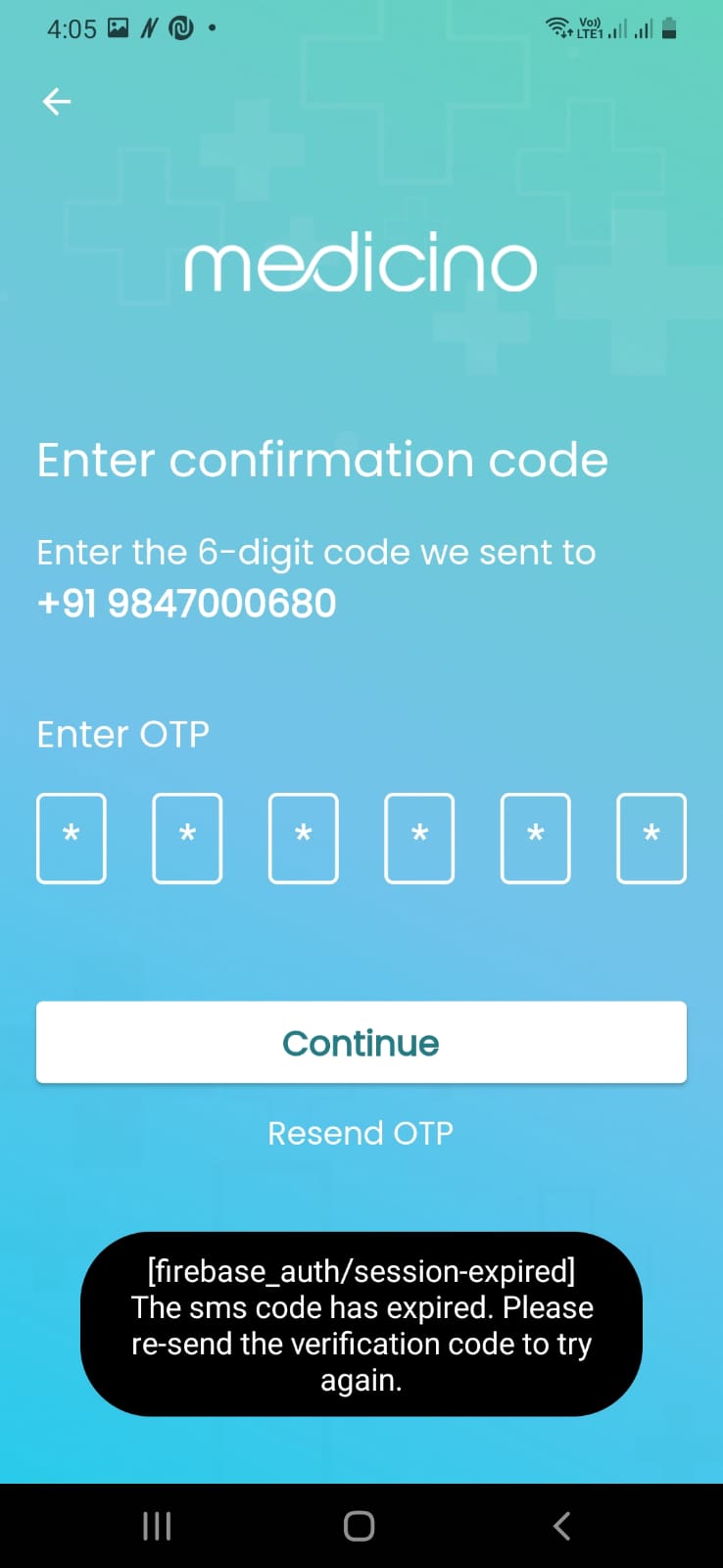The width and height of the screenshot is (723, 1568).
Task: Focus the sixth OTP digit box
Action: 651,838
